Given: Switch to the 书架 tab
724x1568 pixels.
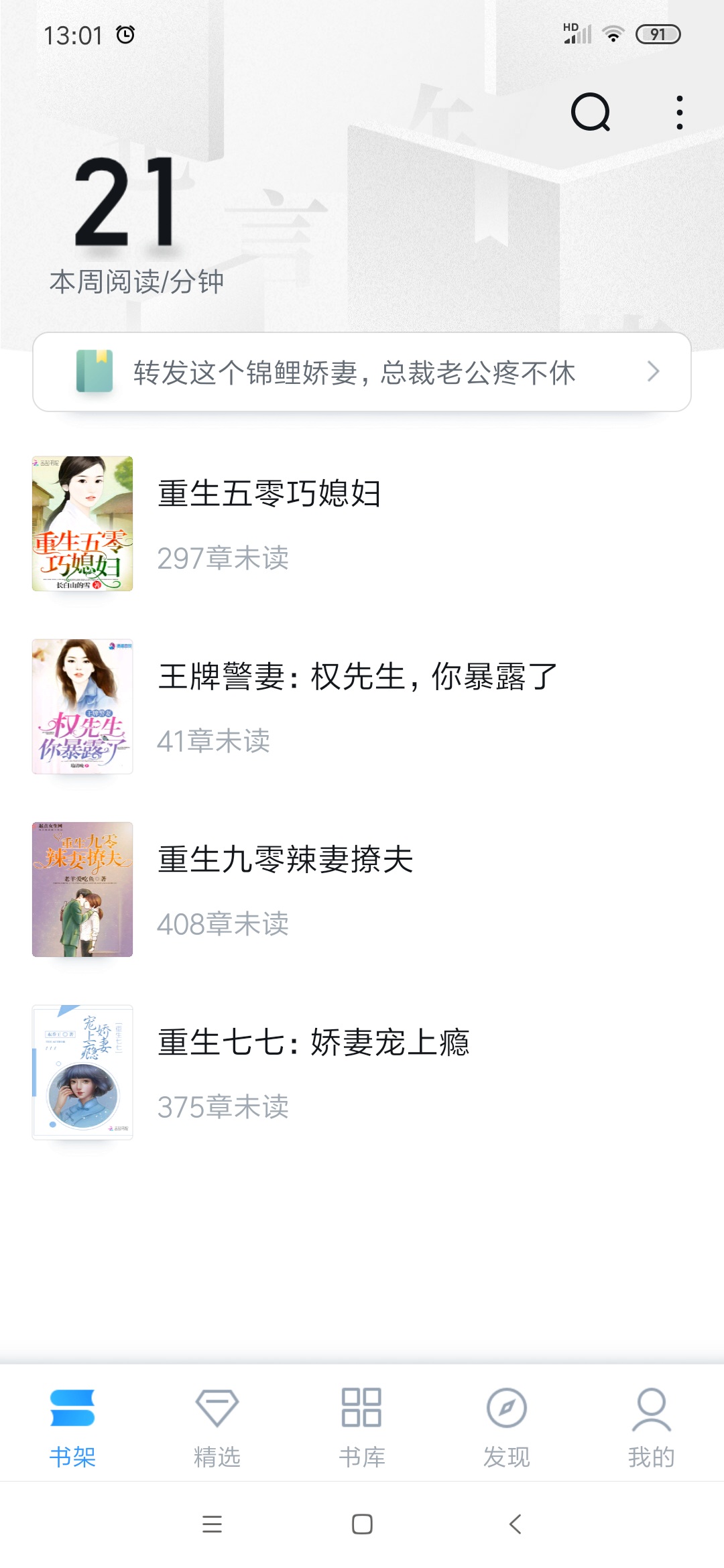Looking at the screenshot, I should [72, 1426].
